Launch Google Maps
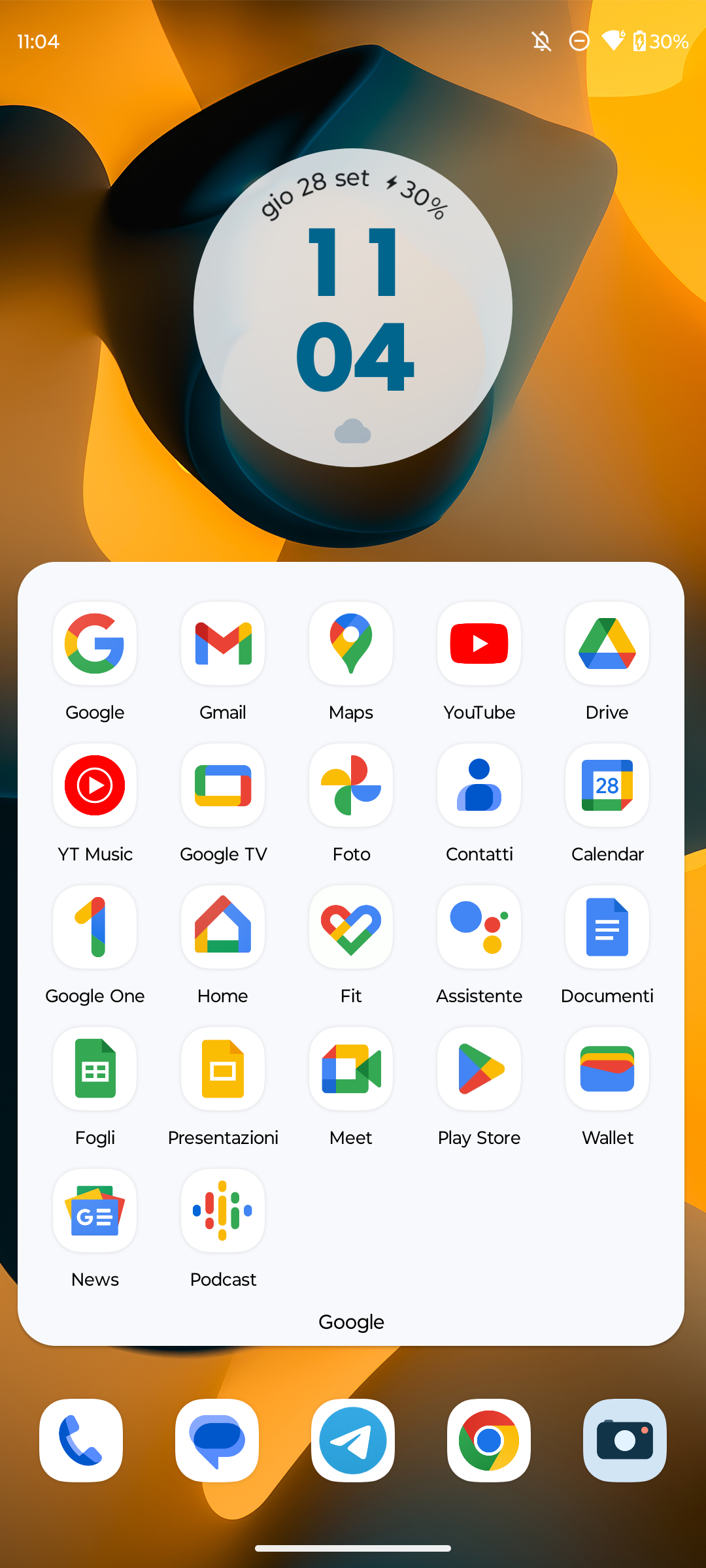Viewport: 706px width, 1568px height. (351, 644)
